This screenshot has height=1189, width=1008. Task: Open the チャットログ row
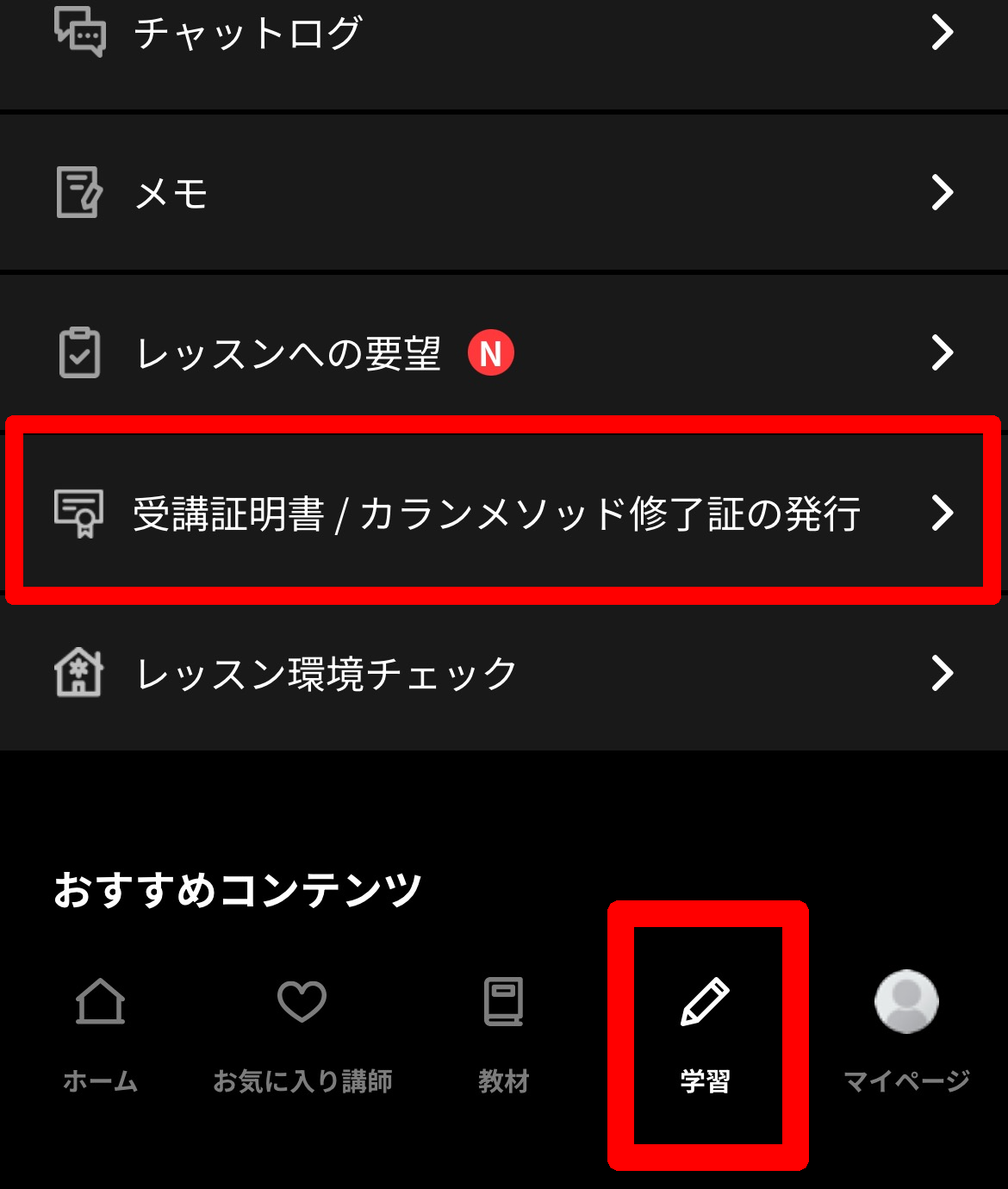(x=504, y=34)
